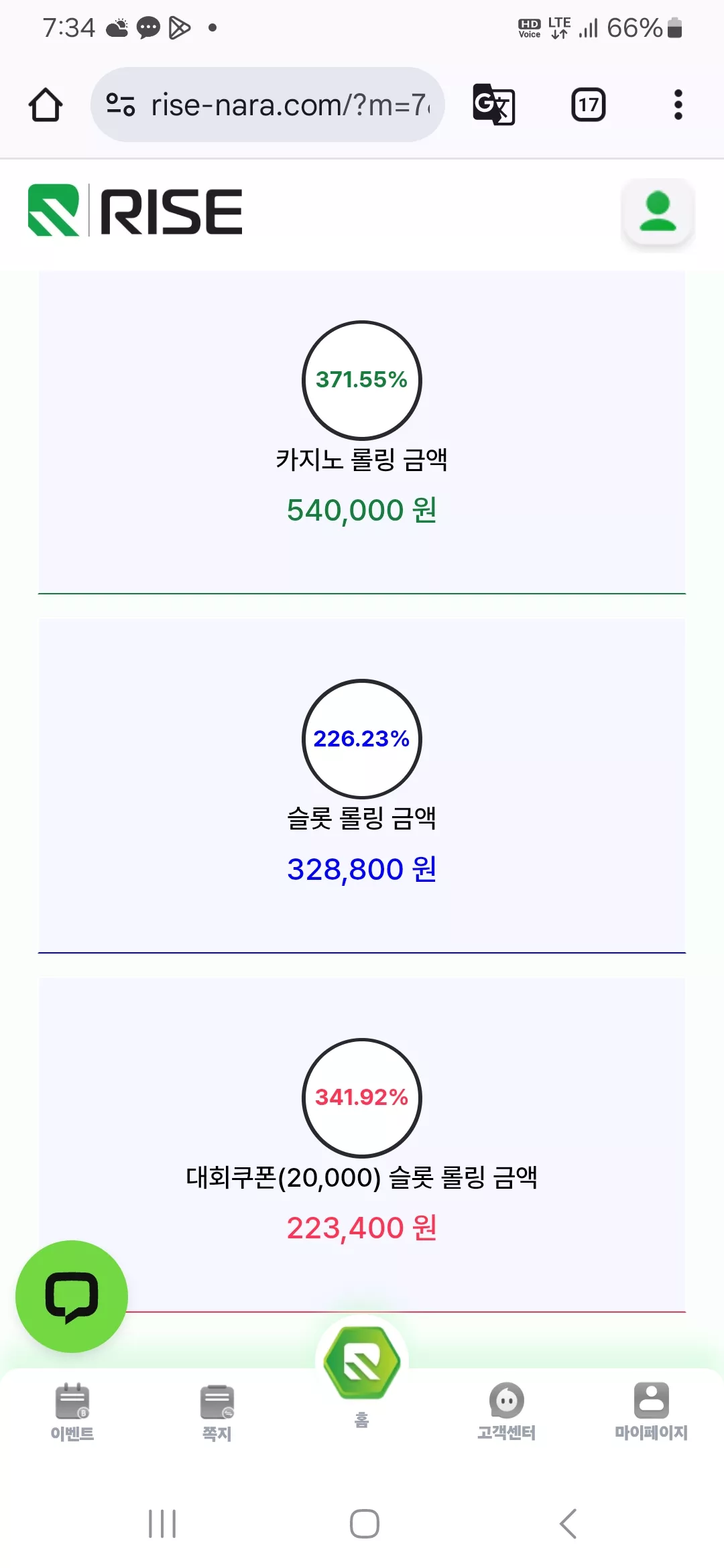Switch to the 이벤트 tab
The width and height of the screenshot is (724, 1568).
click(72, 1412)
